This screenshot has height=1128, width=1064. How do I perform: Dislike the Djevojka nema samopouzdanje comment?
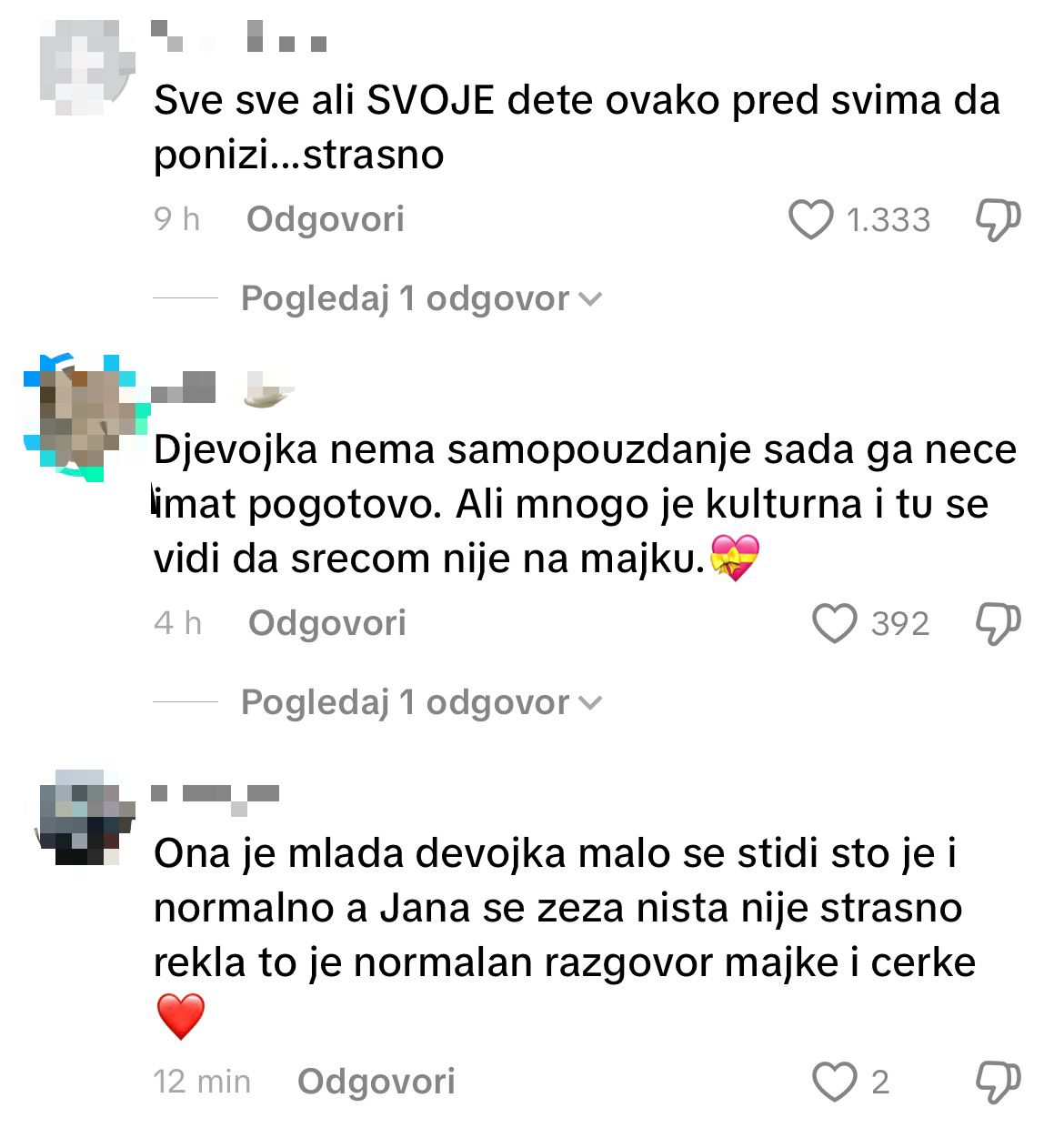pos(998,623)
